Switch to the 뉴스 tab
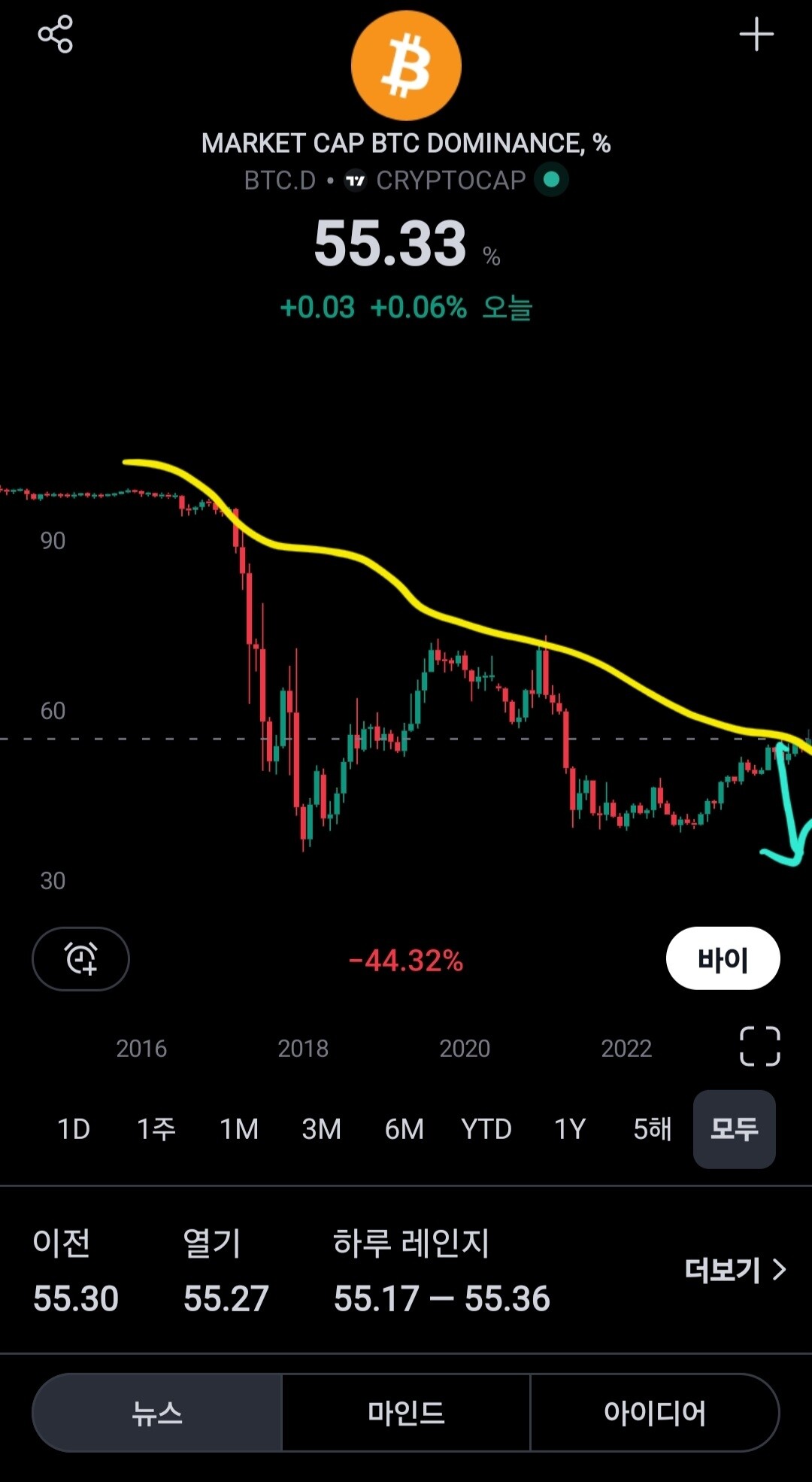This screenshot has height=1482, width=812. (157, 1413)
